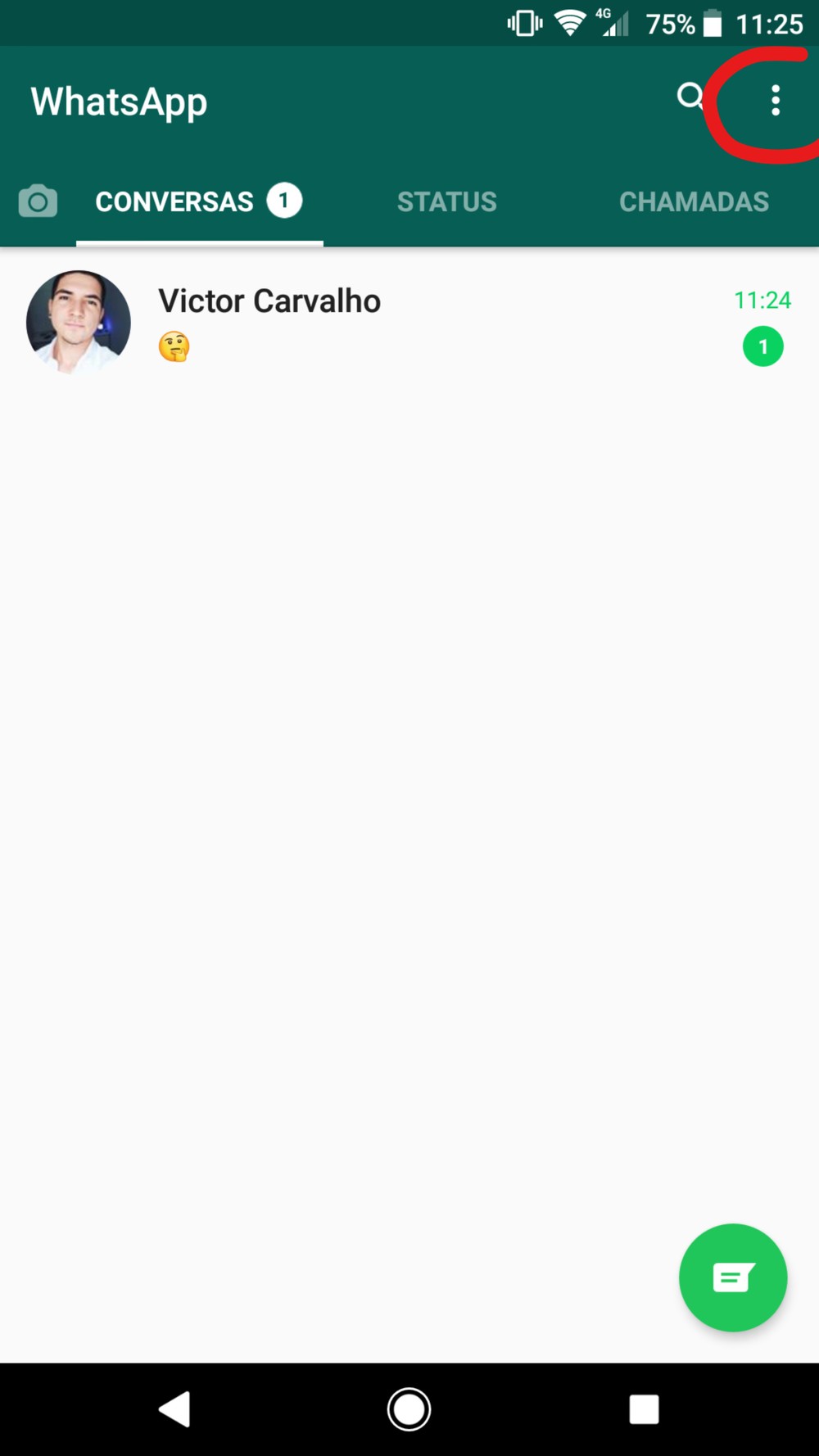This screenshot has height=1456, width=819.
Task: View Victor Carvalho's profile photo
Action: coord(79,322)
